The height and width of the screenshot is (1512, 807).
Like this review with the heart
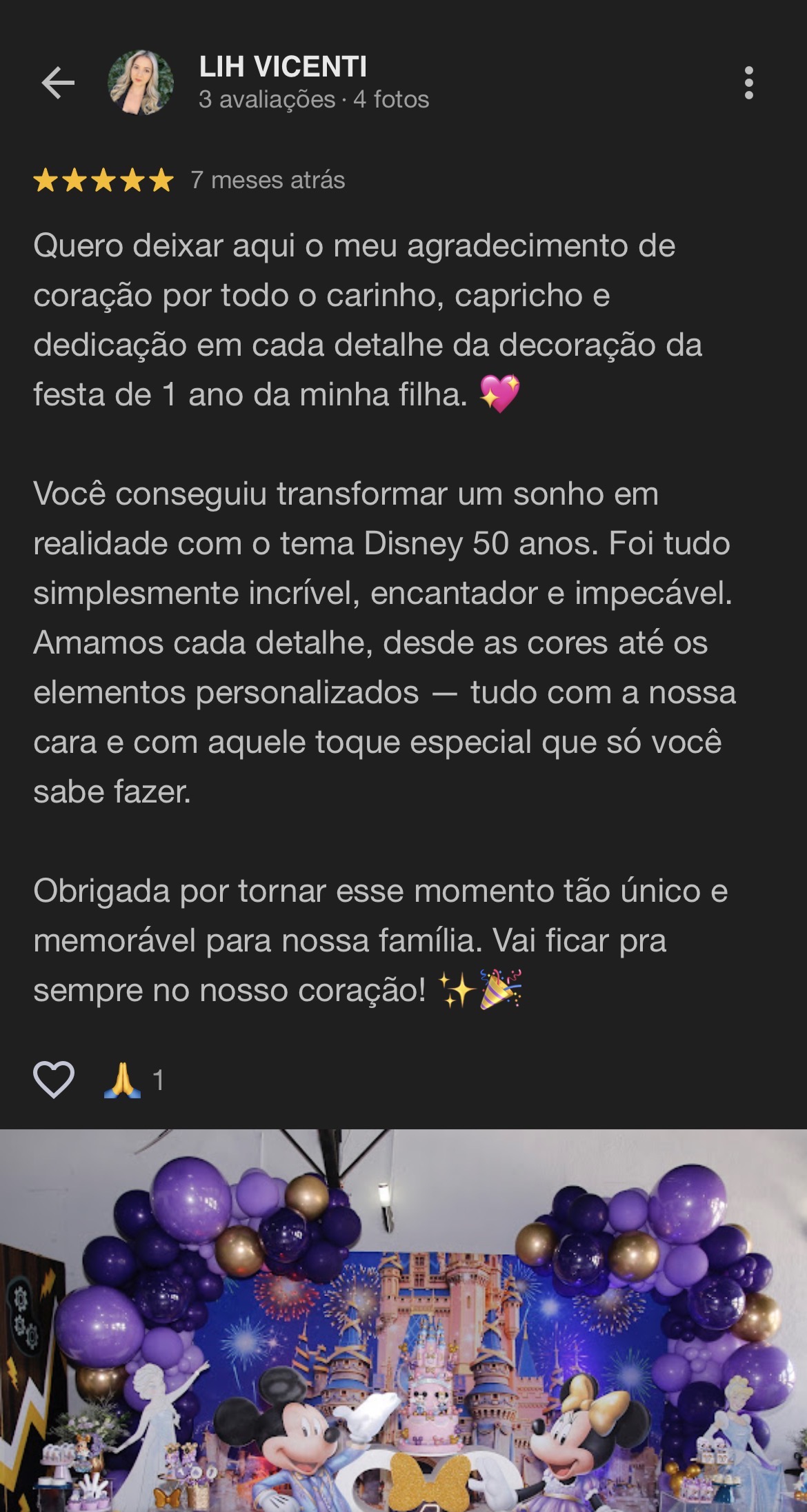point(54,1080)
